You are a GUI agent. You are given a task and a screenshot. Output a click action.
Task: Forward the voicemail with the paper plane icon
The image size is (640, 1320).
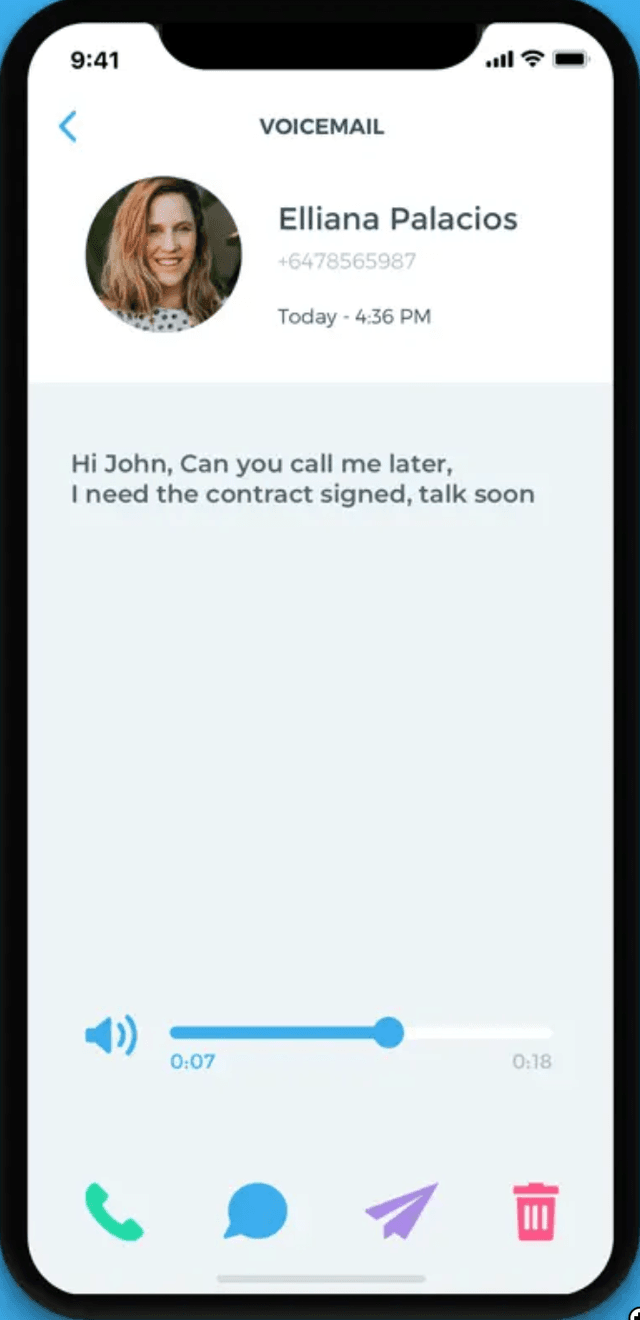(401, 1211)
